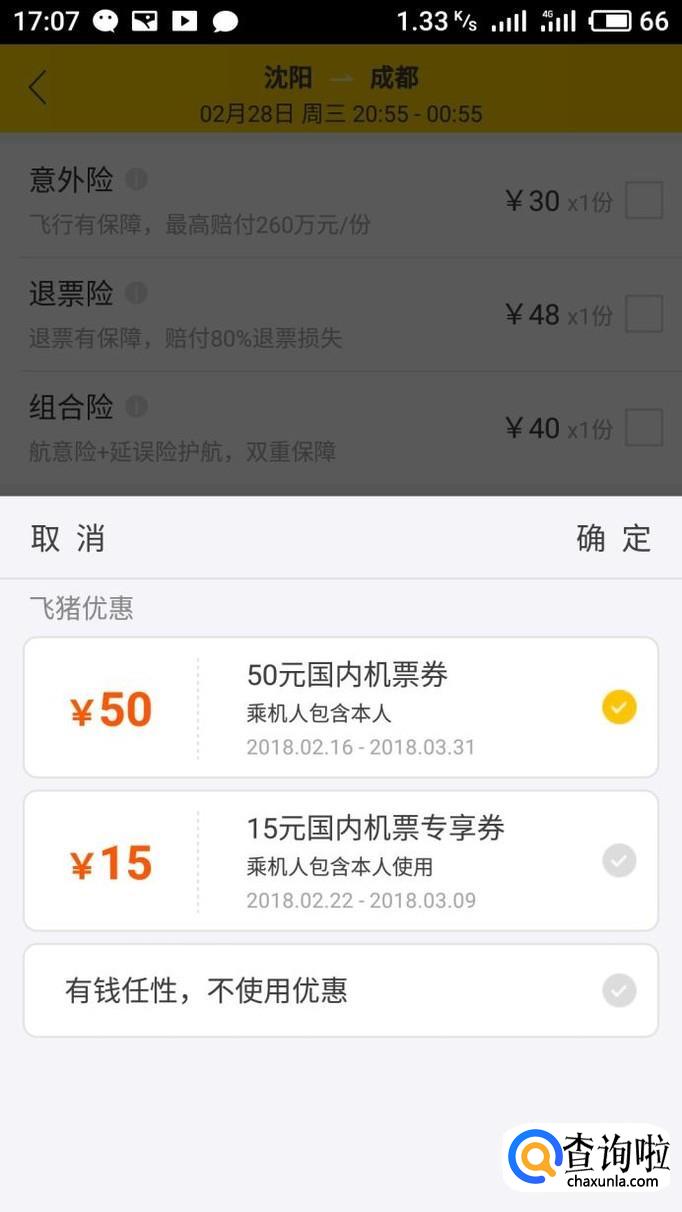This screenshot has height=1212, width=682.
Task: Choose the 15元国内机票专享券 coupon
Action: pyautogui.click(x=618, y=860)
